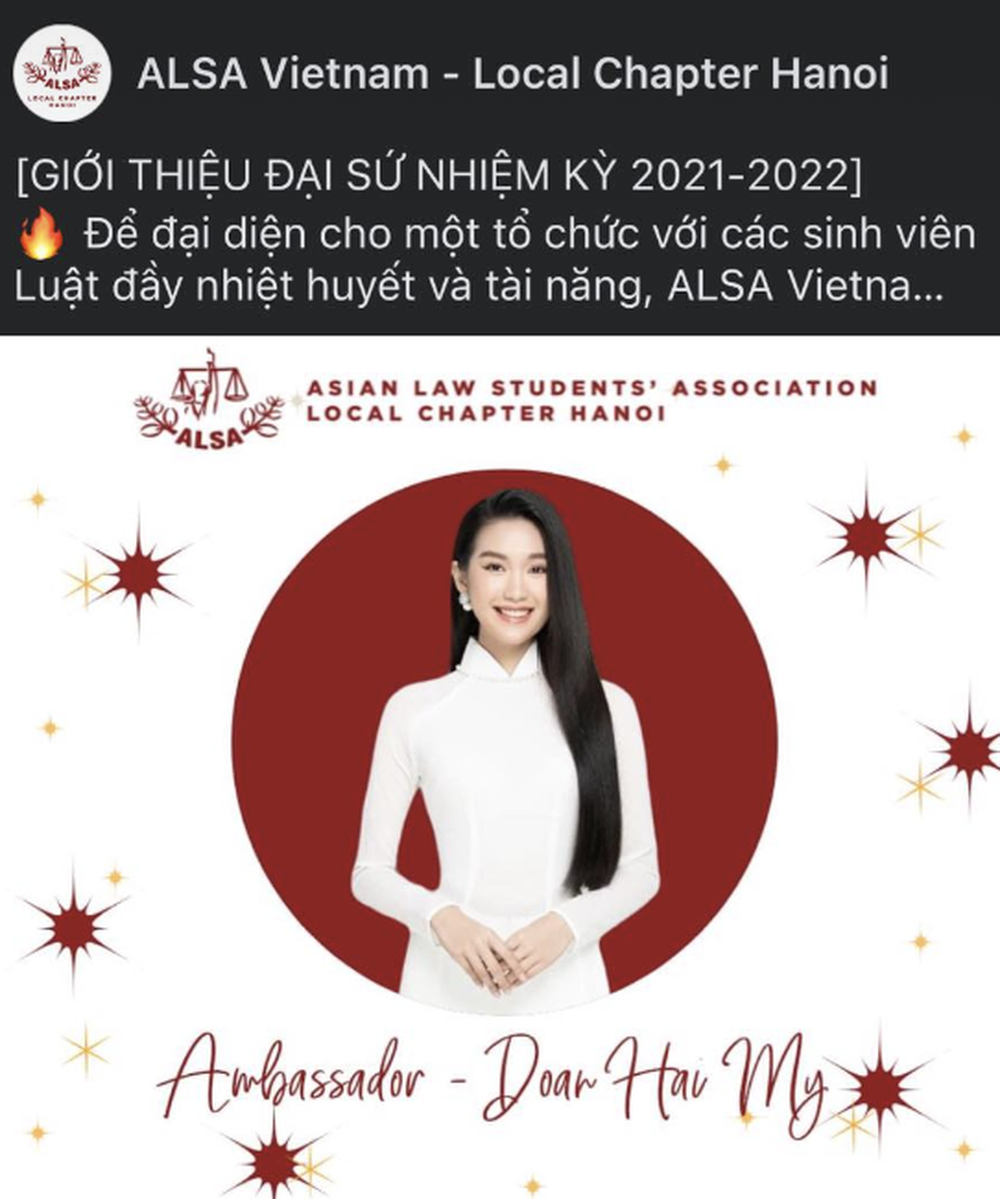
Task: Open the ALSA Vietnam - Local Chapter Hanoi page
Action: pyautogui.click(x=512, y=74)
